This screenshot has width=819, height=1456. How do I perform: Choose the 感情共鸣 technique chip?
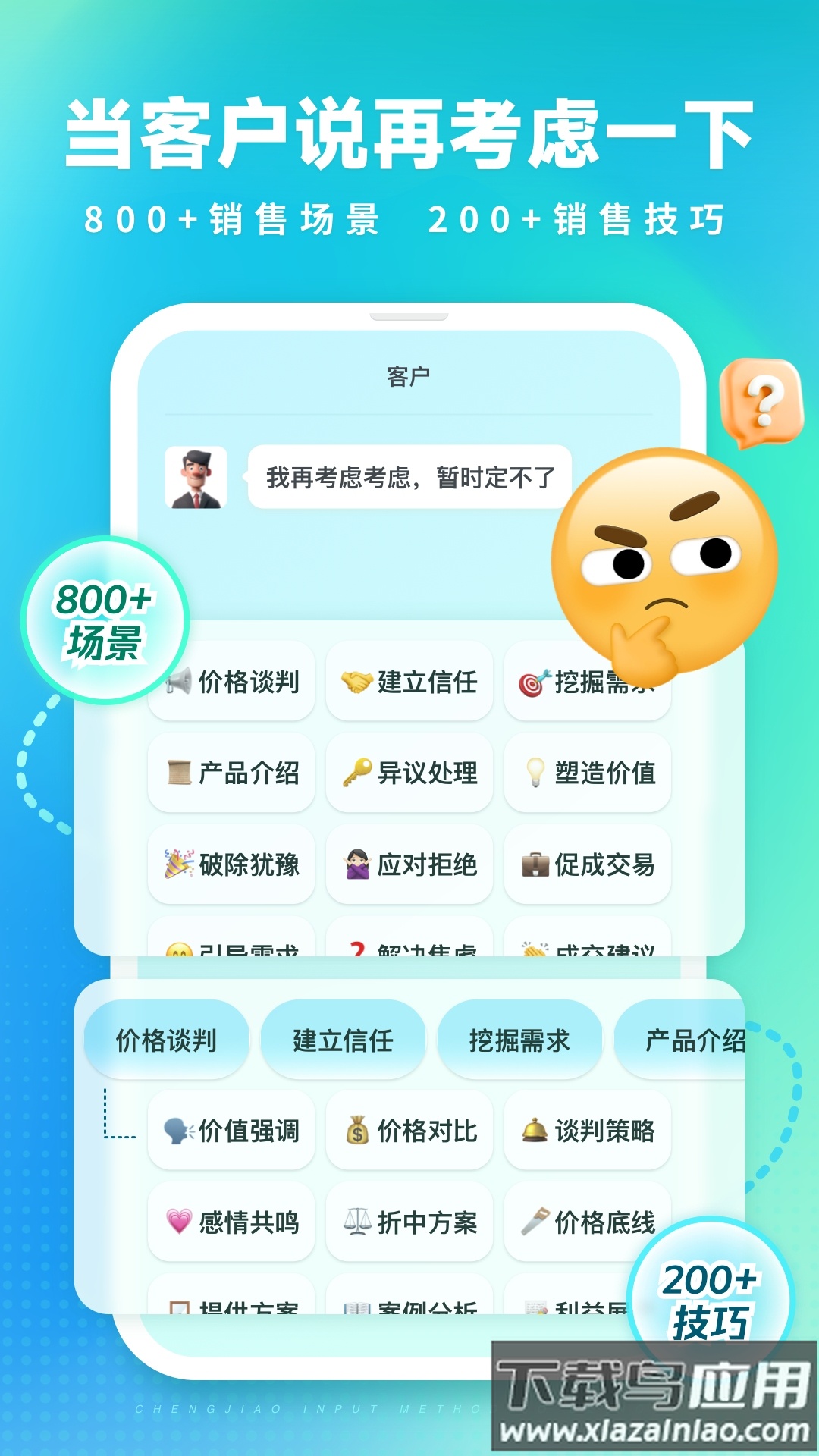pyautogui.click(x=230, y=1223)
